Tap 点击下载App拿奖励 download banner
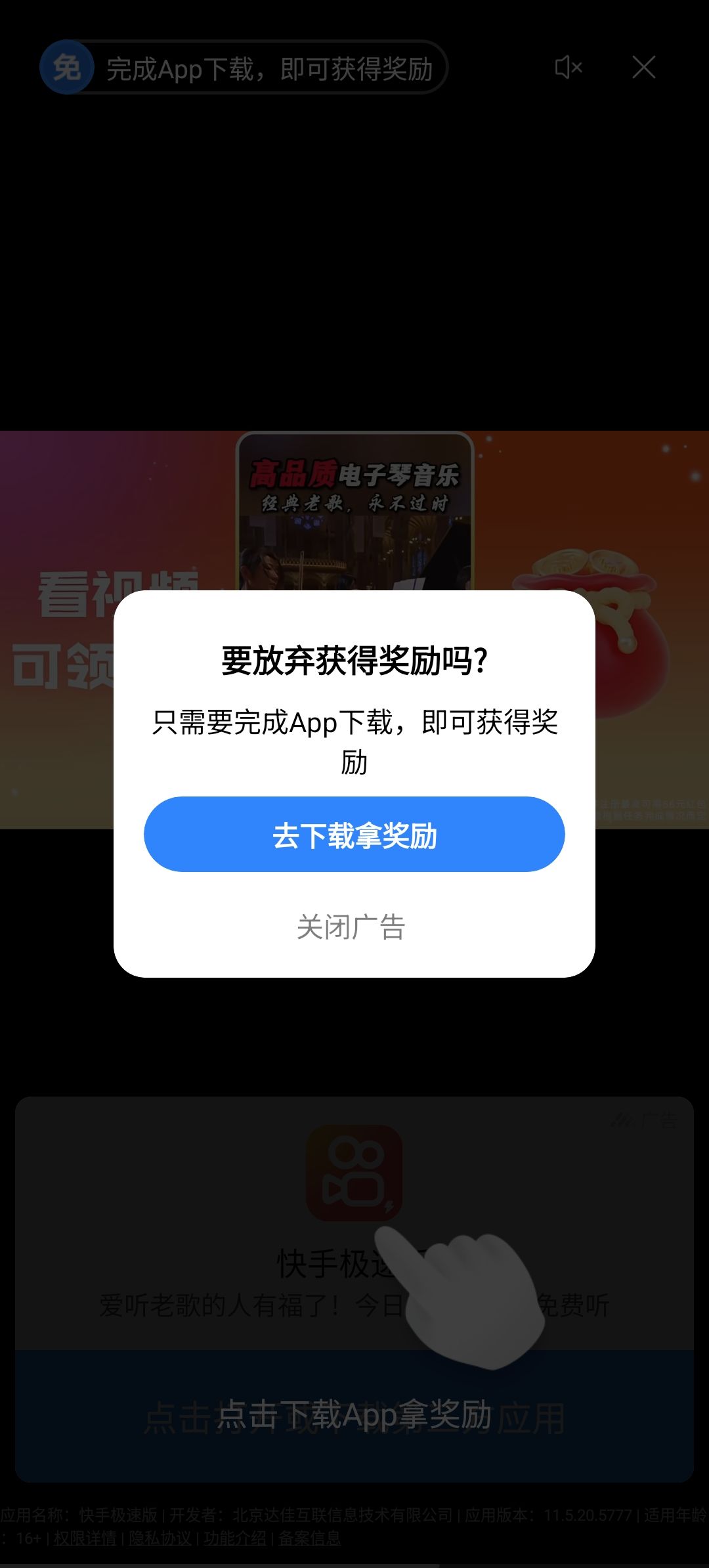The width and height of the screenshot is (709, 1568). (354, 1415)
